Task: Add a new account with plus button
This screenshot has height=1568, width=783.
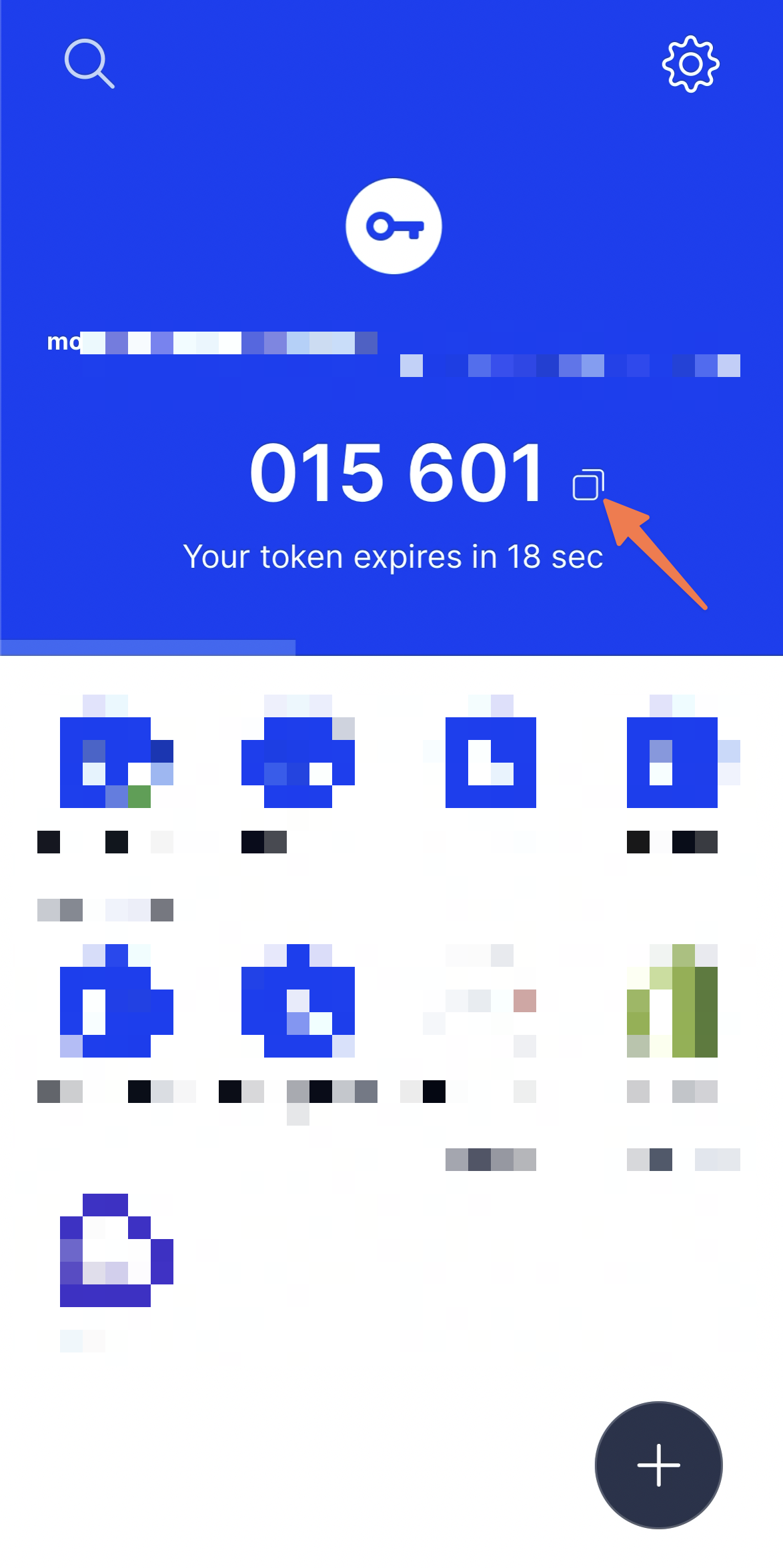Action: (x=658, y=1465)
